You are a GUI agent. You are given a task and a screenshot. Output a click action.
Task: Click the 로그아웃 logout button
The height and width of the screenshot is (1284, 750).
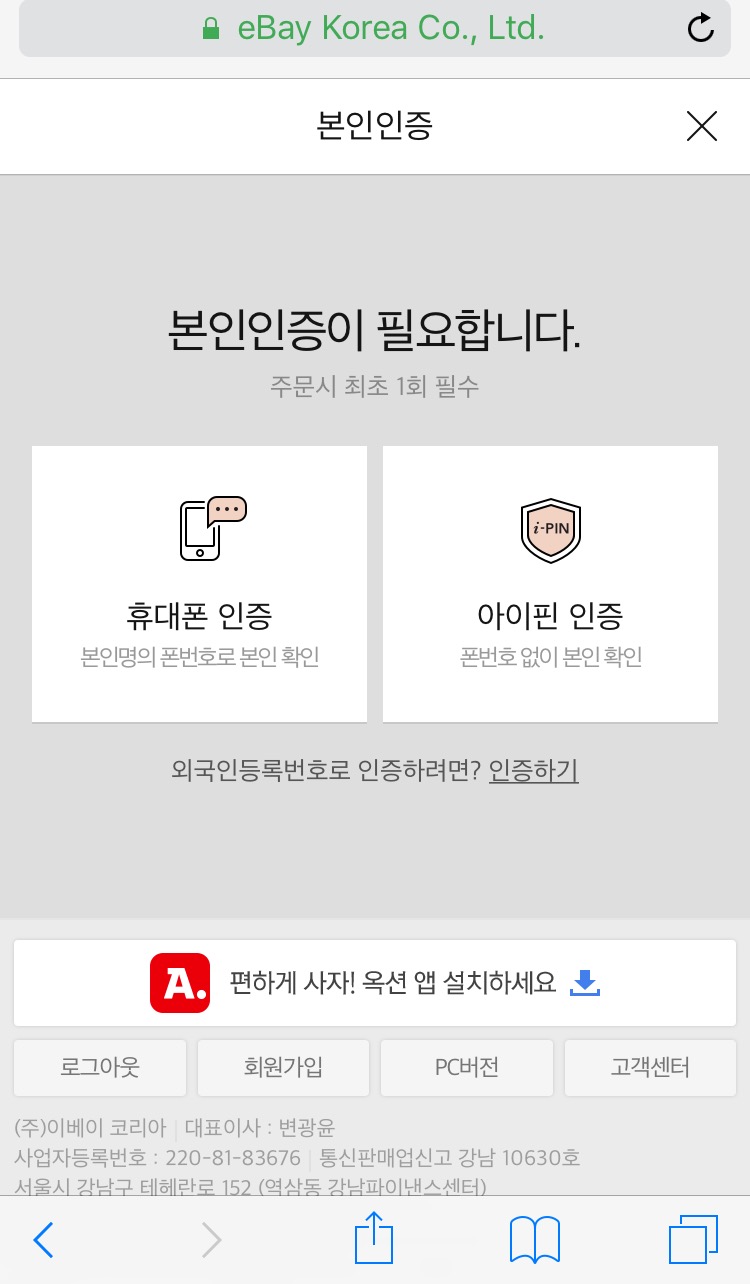tap(99, 1067)
